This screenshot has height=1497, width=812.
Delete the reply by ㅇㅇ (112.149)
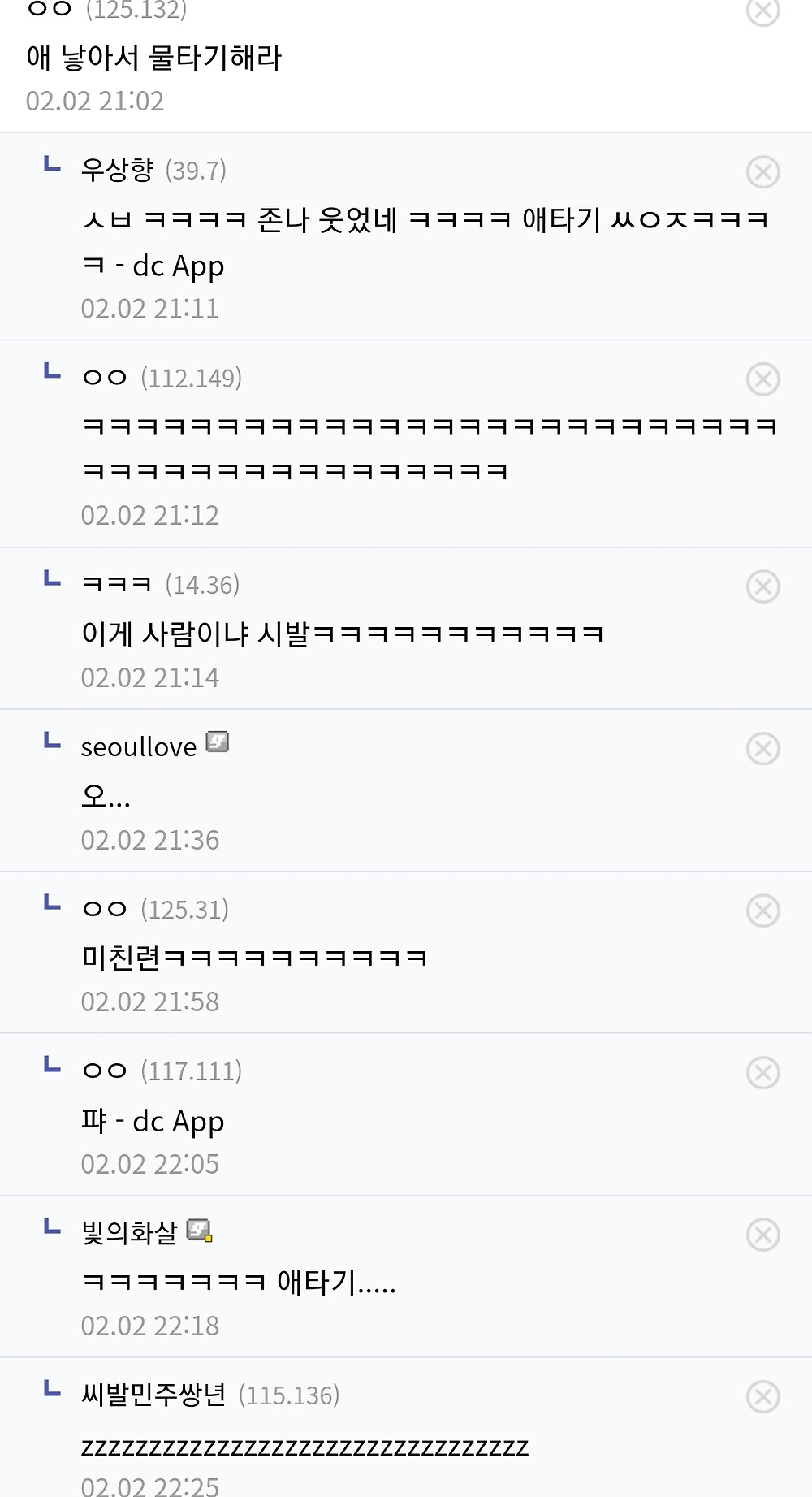tap(762, 379)
